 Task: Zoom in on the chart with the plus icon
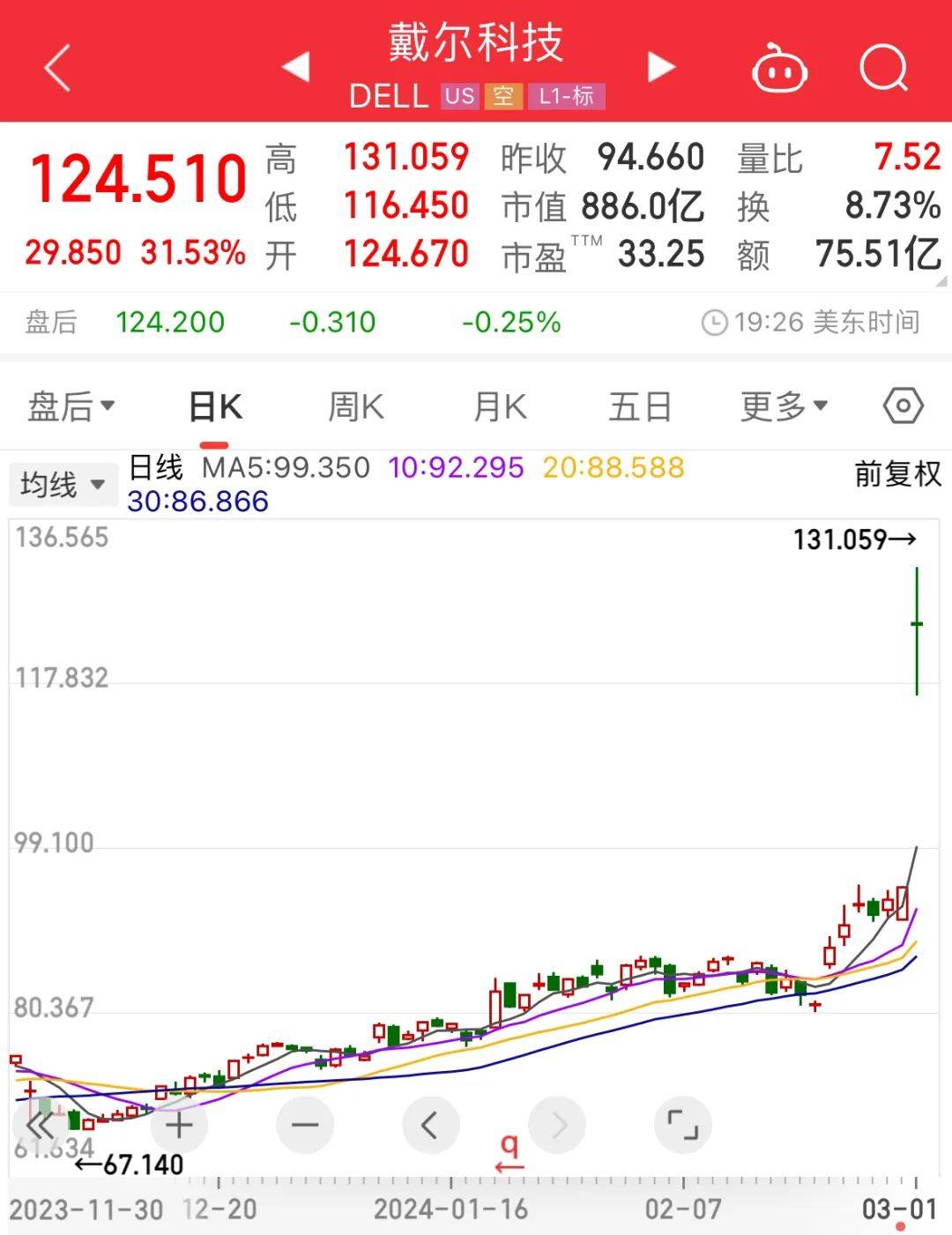click(x=179, y=1125)
